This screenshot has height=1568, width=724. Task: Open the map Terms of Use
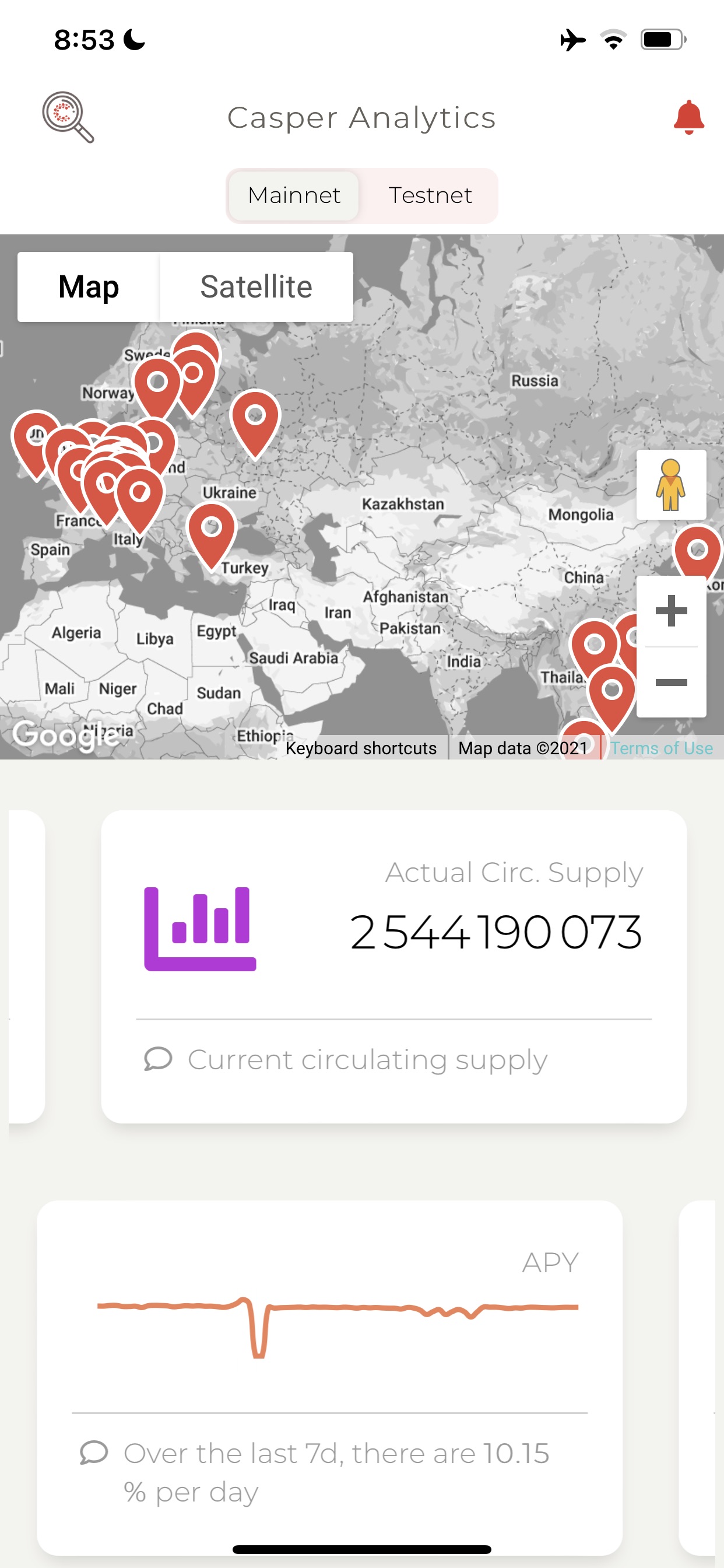click(661, 748)
